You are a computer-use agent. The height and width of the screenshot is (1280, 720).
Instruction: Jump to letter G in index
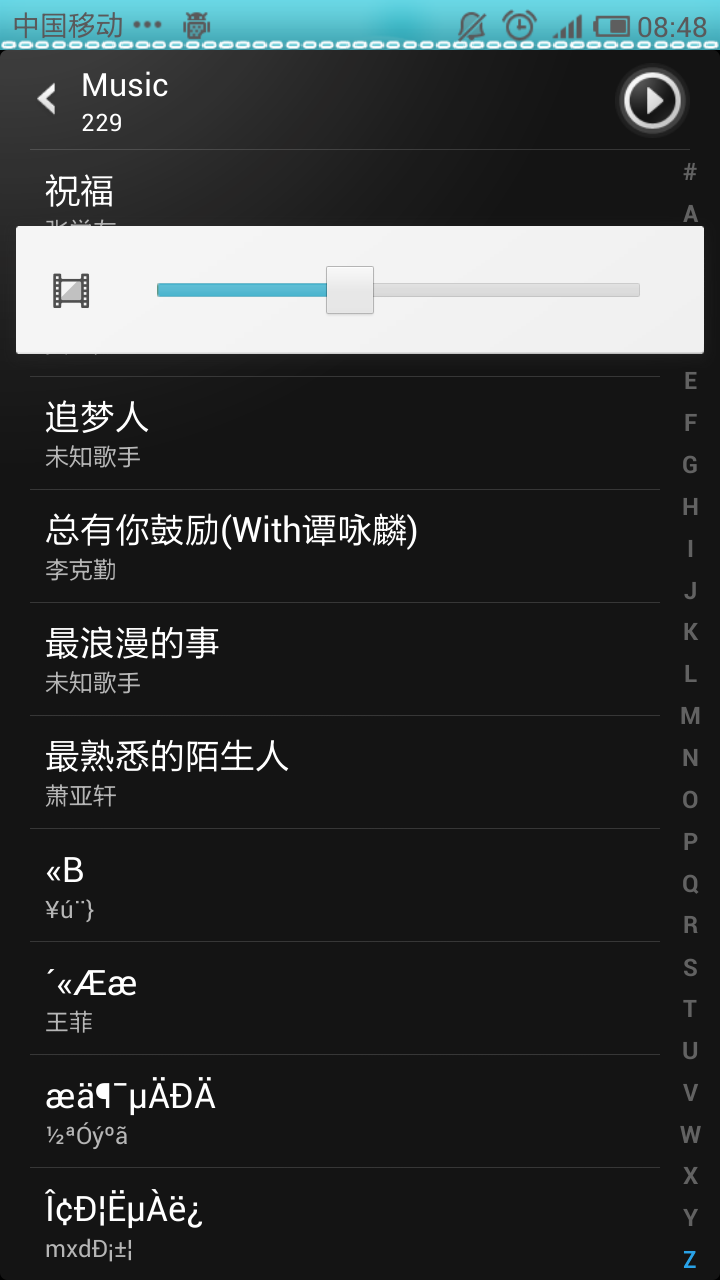[x=690, y=465]
